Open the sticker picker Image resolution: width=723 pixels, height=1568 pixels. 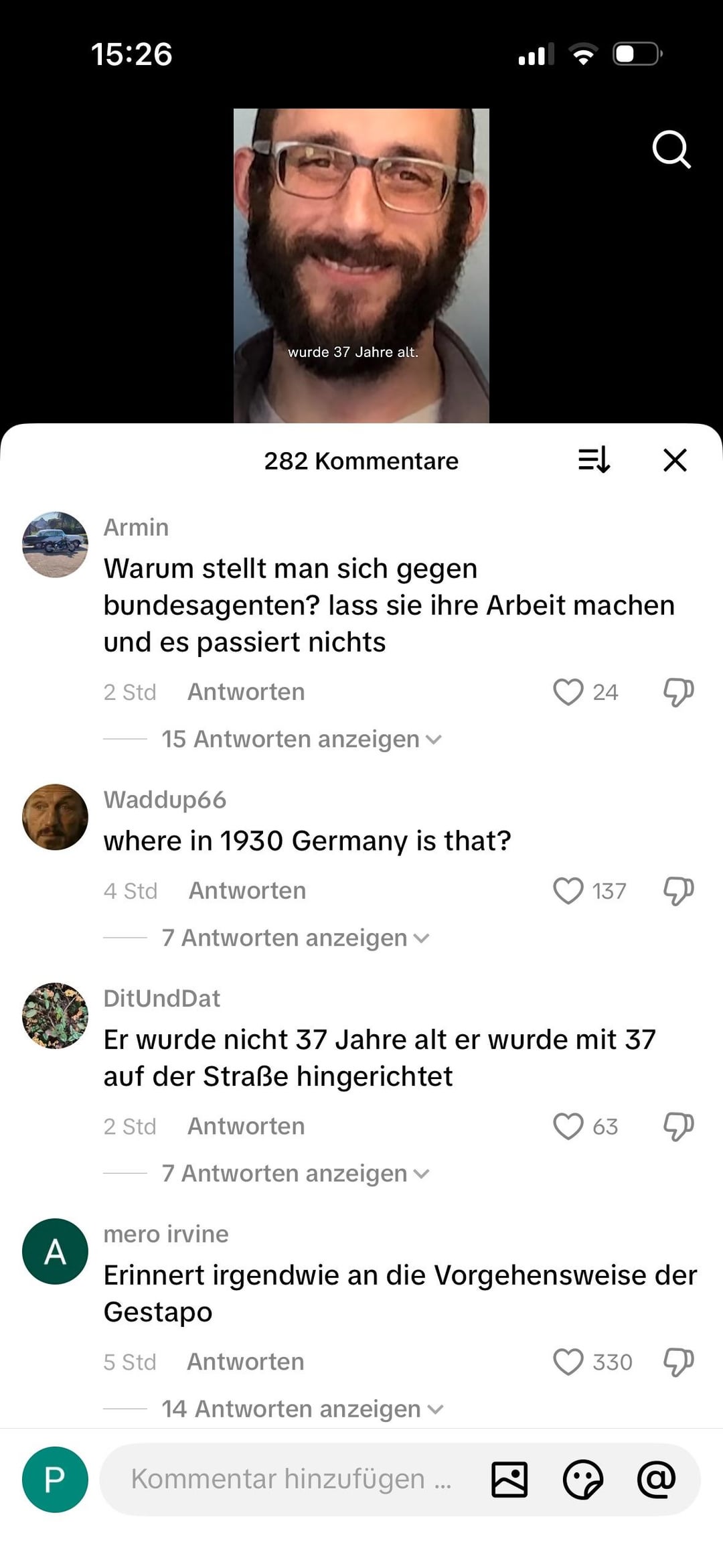(582, 1479)
